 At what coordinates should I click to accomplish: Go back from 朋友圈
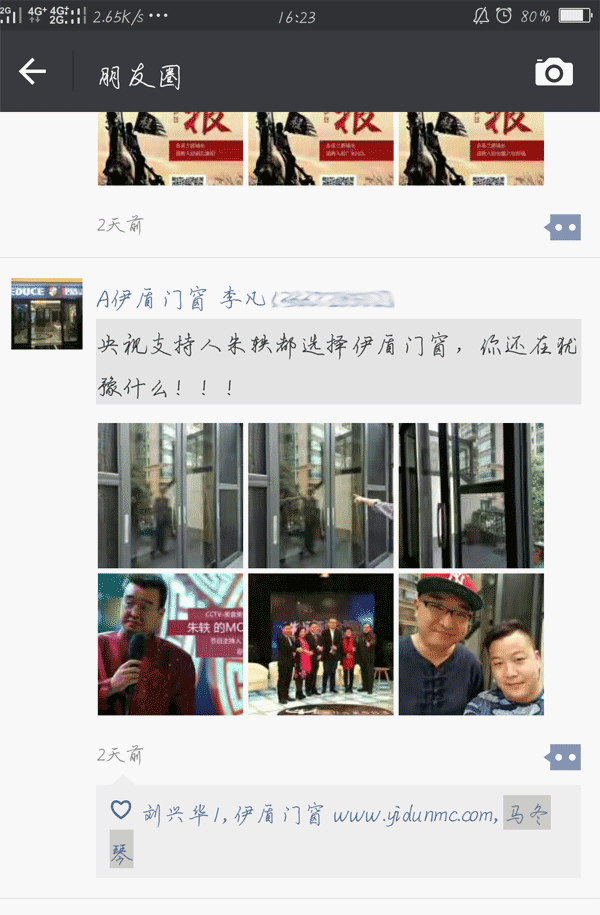(33, 72)
